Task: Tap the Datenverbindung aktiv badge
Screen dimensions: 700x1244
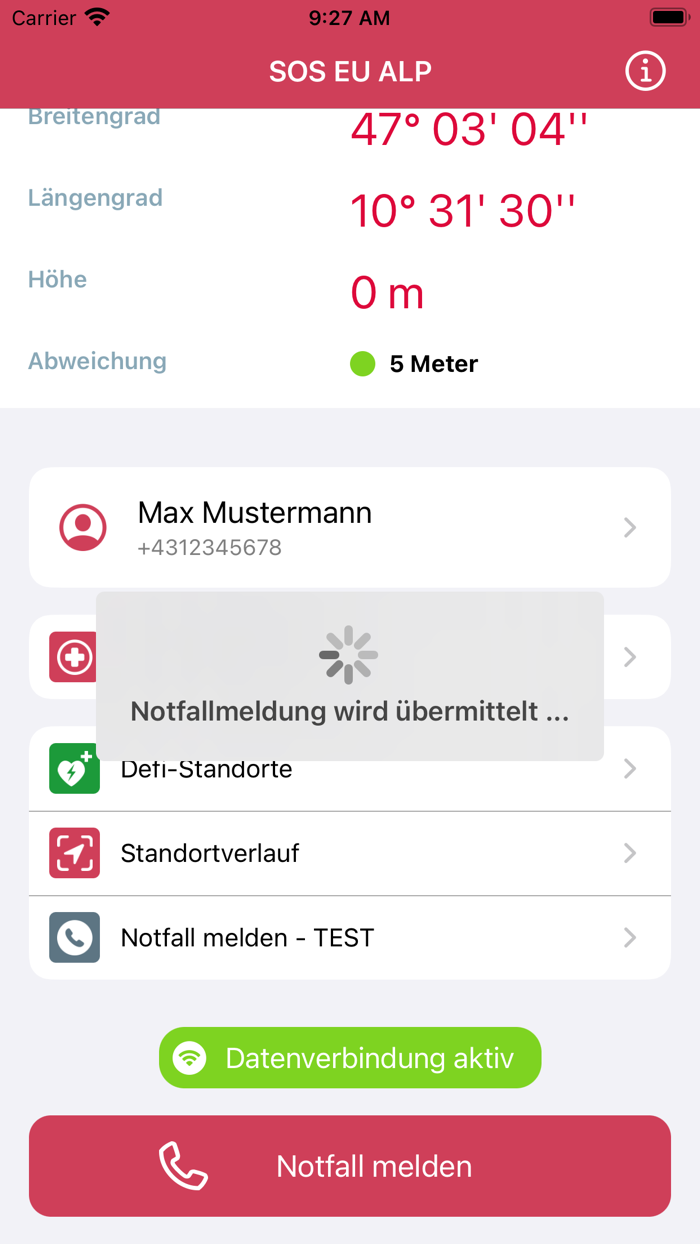Action: tap(350, 1058)
